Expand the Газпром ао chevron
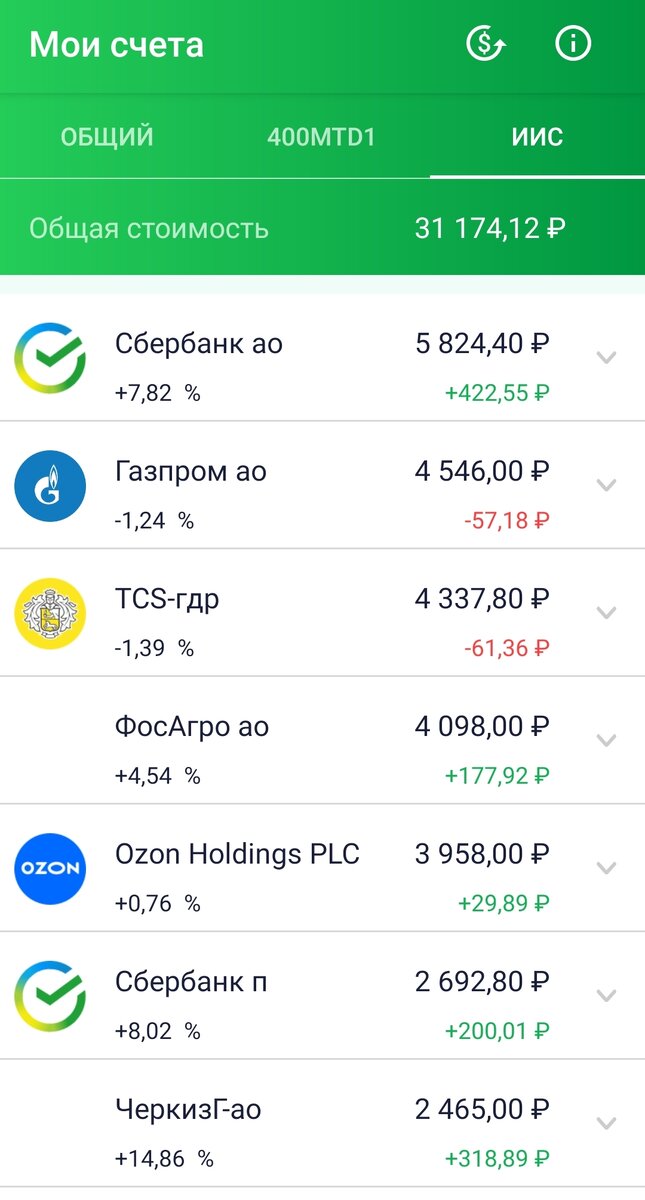This screenshot has height=1200, width=645. (606, 485)
